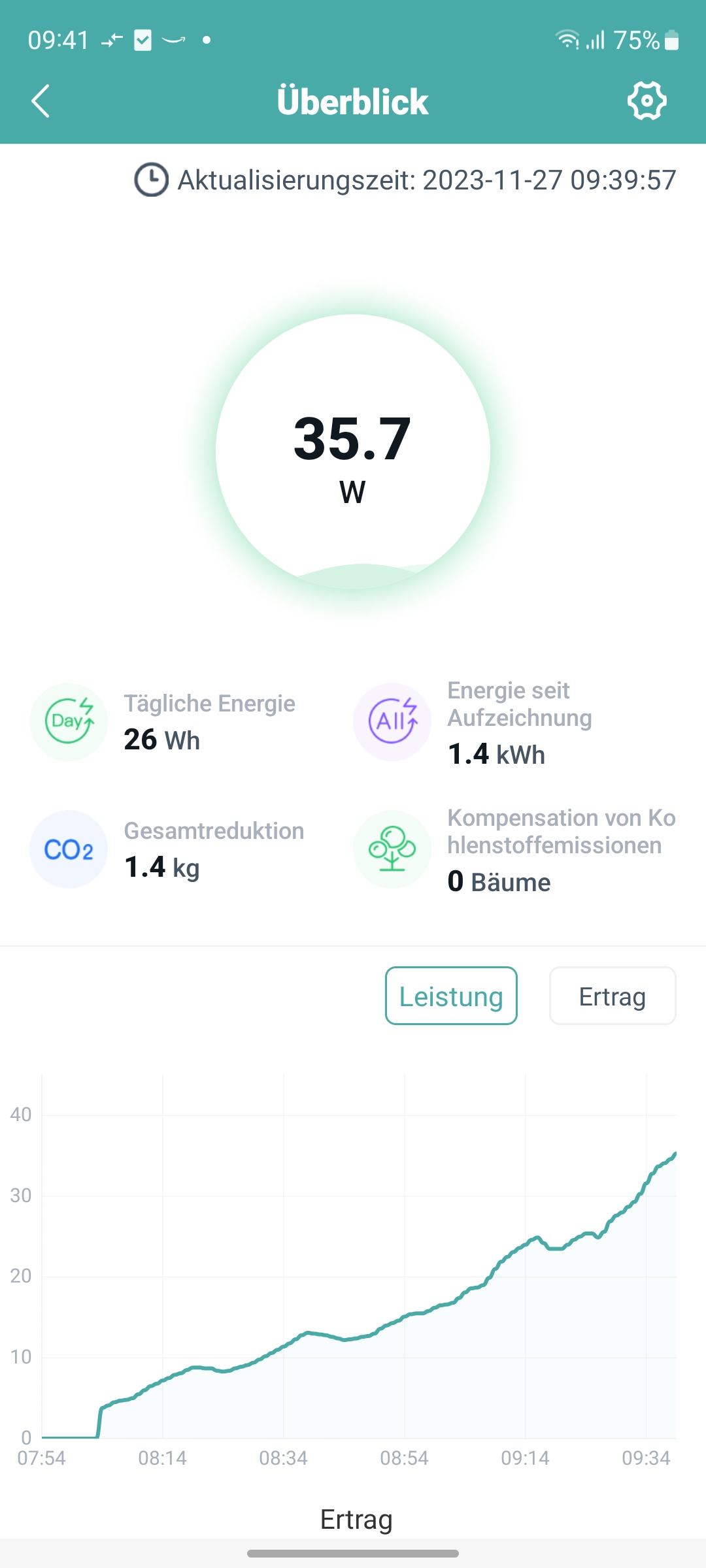706x1568 pixels.
Task: Open the settings gear icon
Action: coord(647,101)
